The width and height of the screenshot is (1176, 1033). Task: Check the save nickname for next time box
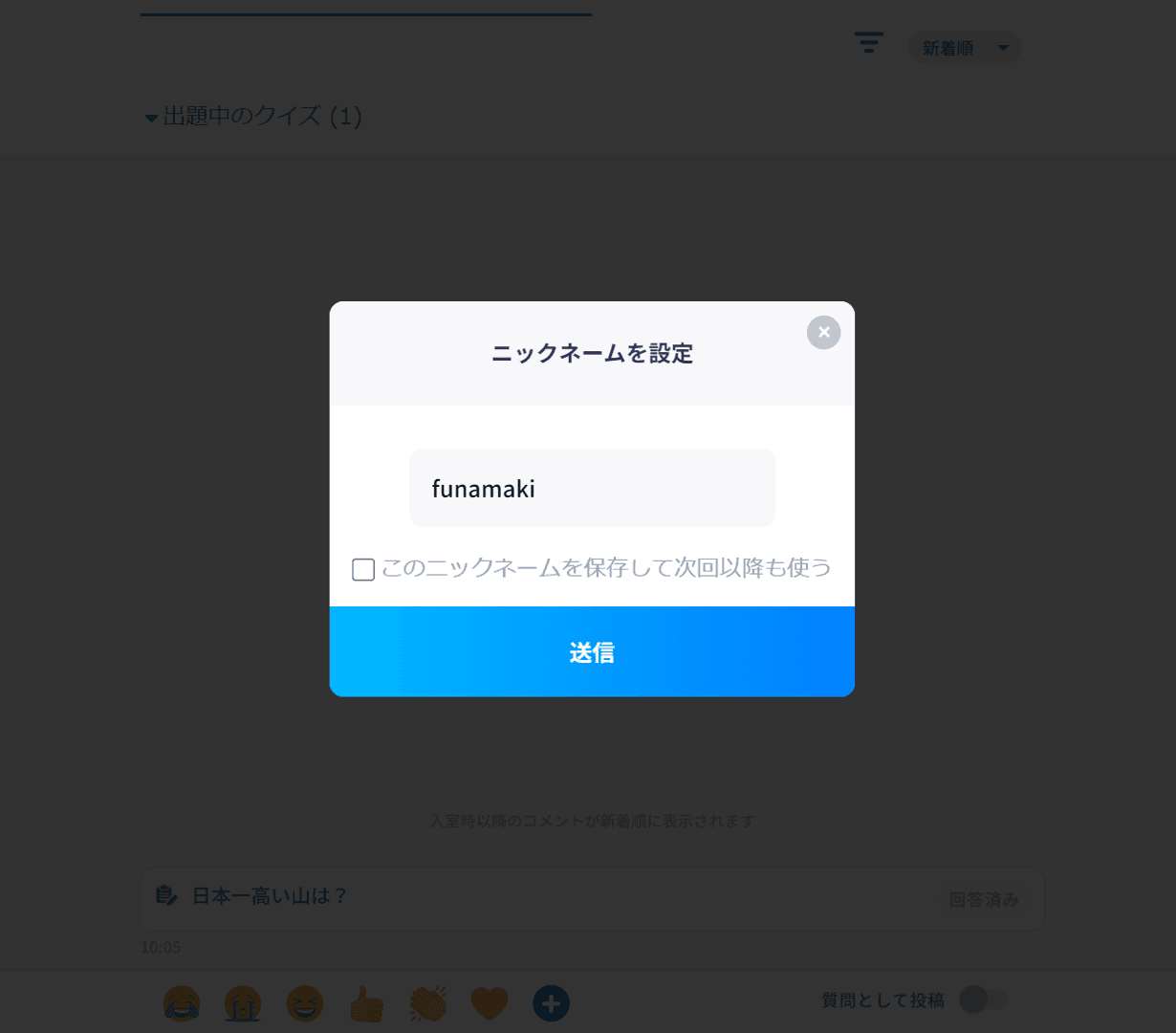[363, 570]
